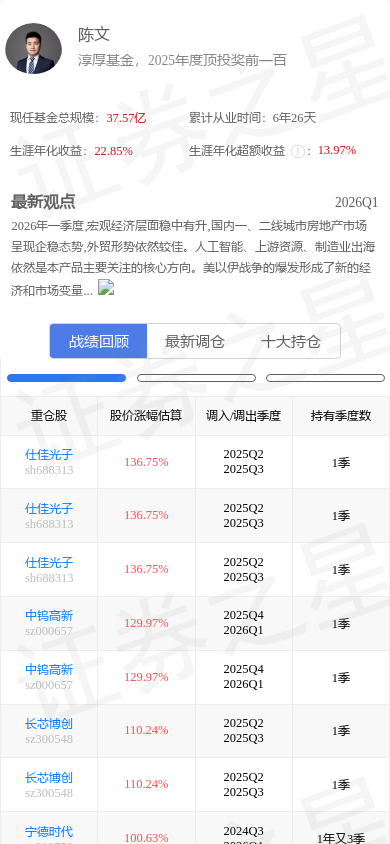Open the 宁德时代 stock link

pyautogui.click(x=49, y=832)
